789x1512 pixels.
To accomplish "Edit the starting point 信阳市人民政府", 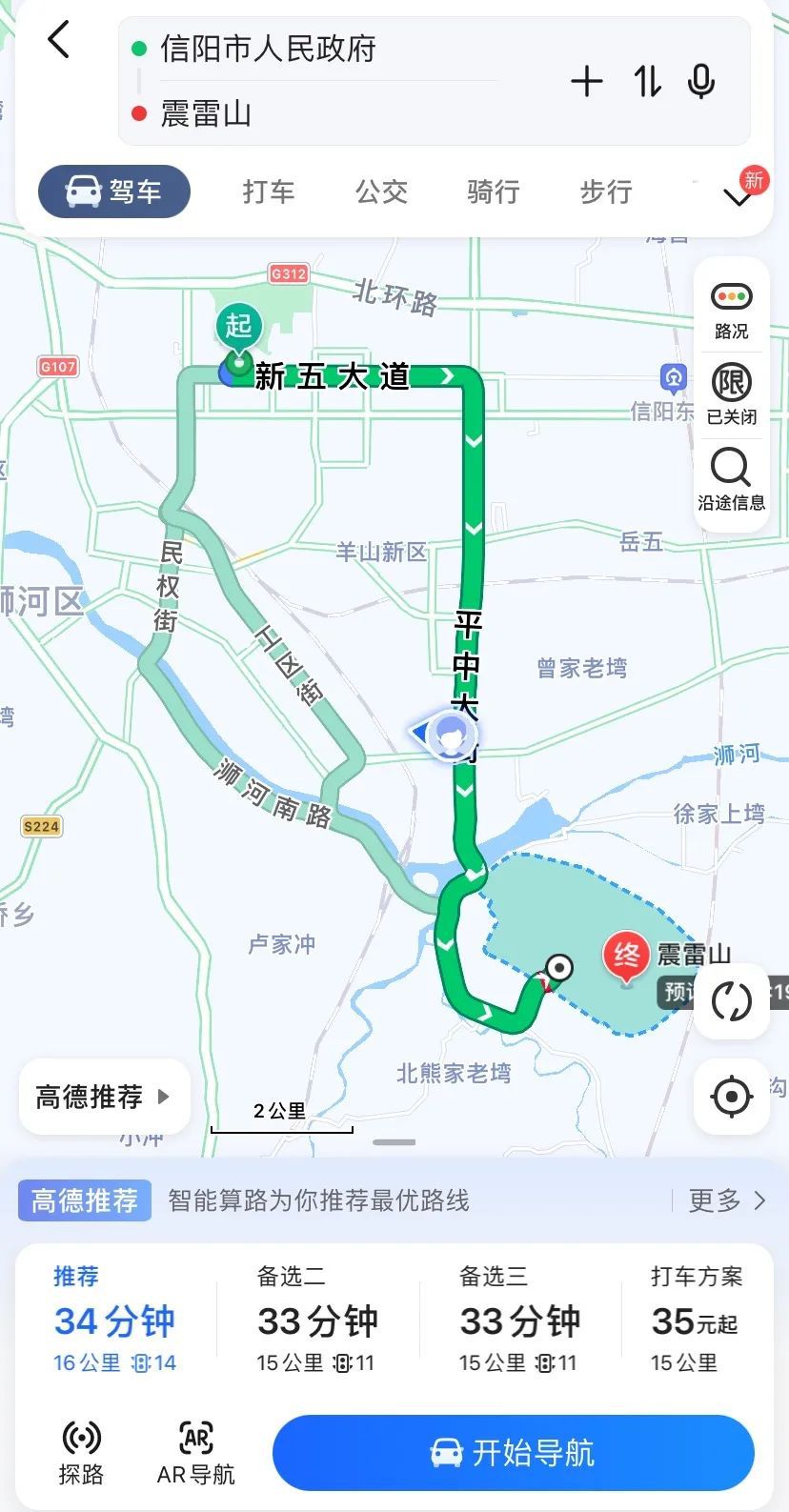I will coord(269,49).
